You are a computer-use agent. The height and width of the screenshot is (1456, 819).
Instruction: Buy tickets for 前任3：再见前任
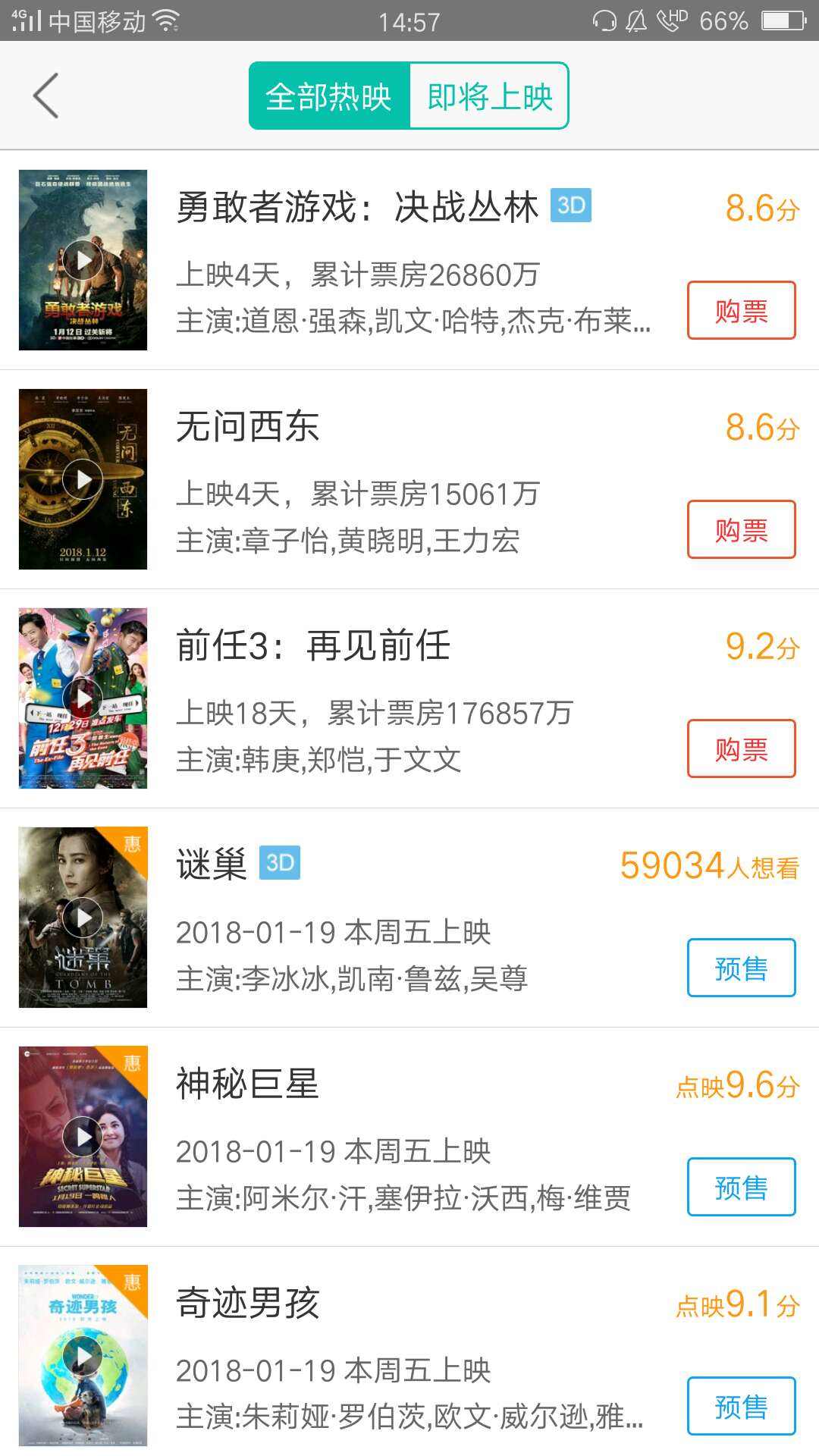point(740,748)
